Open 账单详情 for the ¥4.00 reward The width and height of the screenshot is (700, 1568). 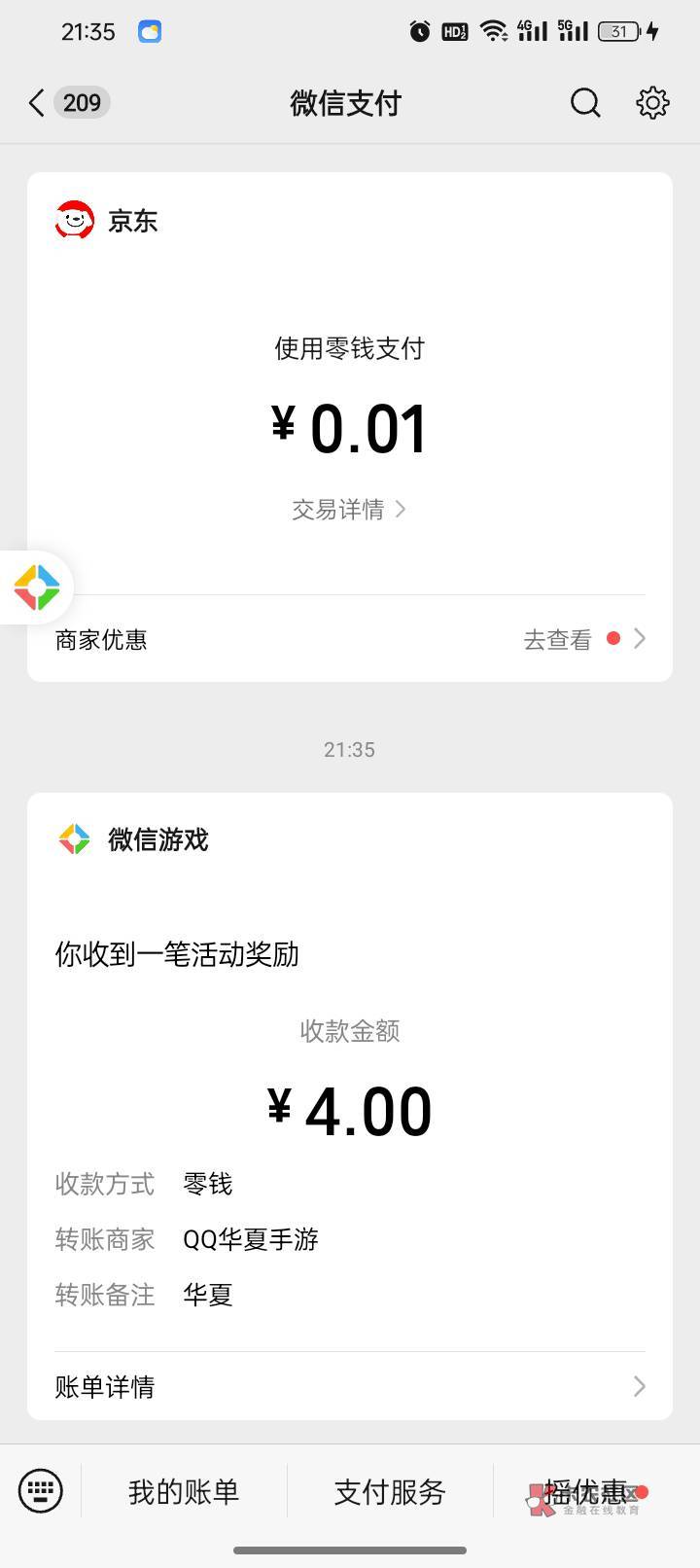tap(350, 1386)
